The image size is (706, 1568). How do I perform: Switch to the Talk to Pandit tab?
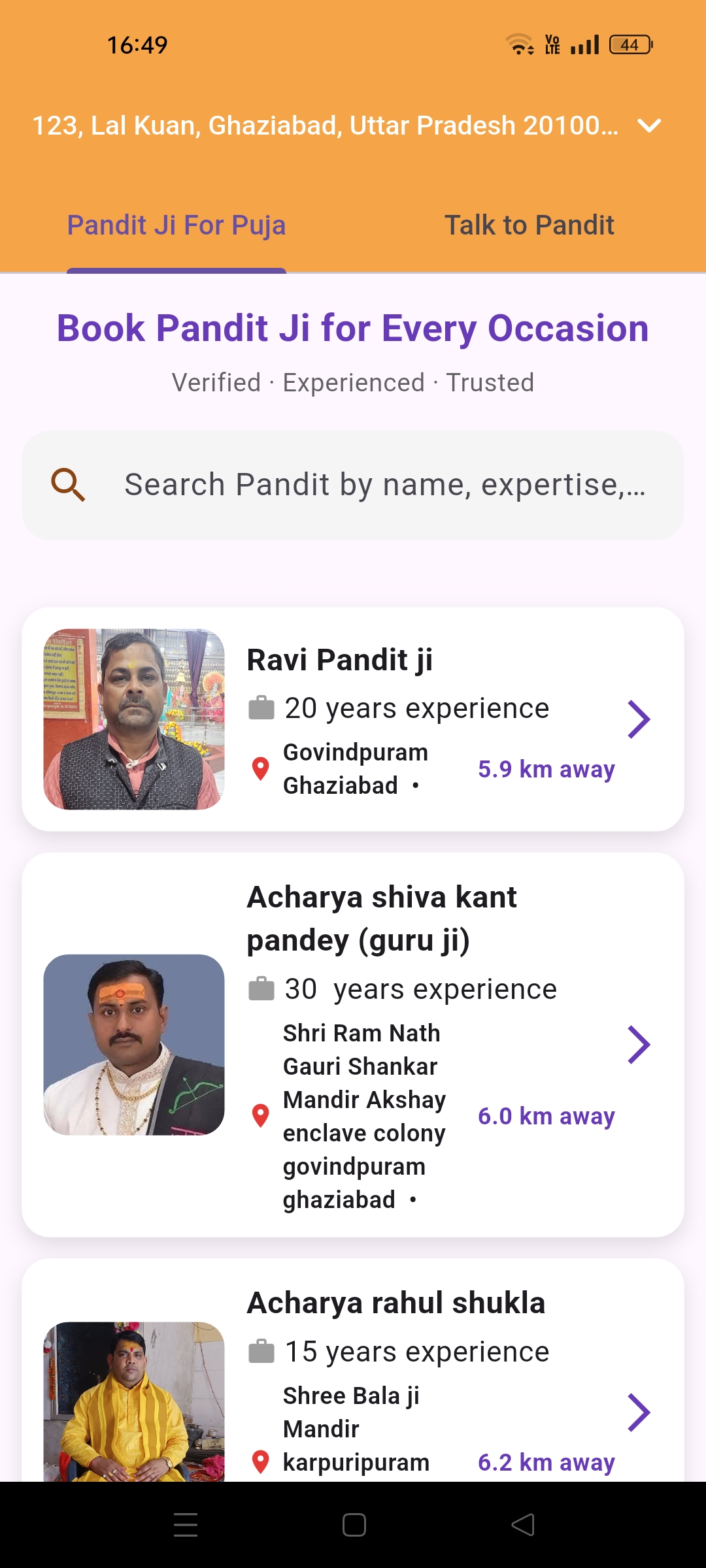tap(529, 225)
